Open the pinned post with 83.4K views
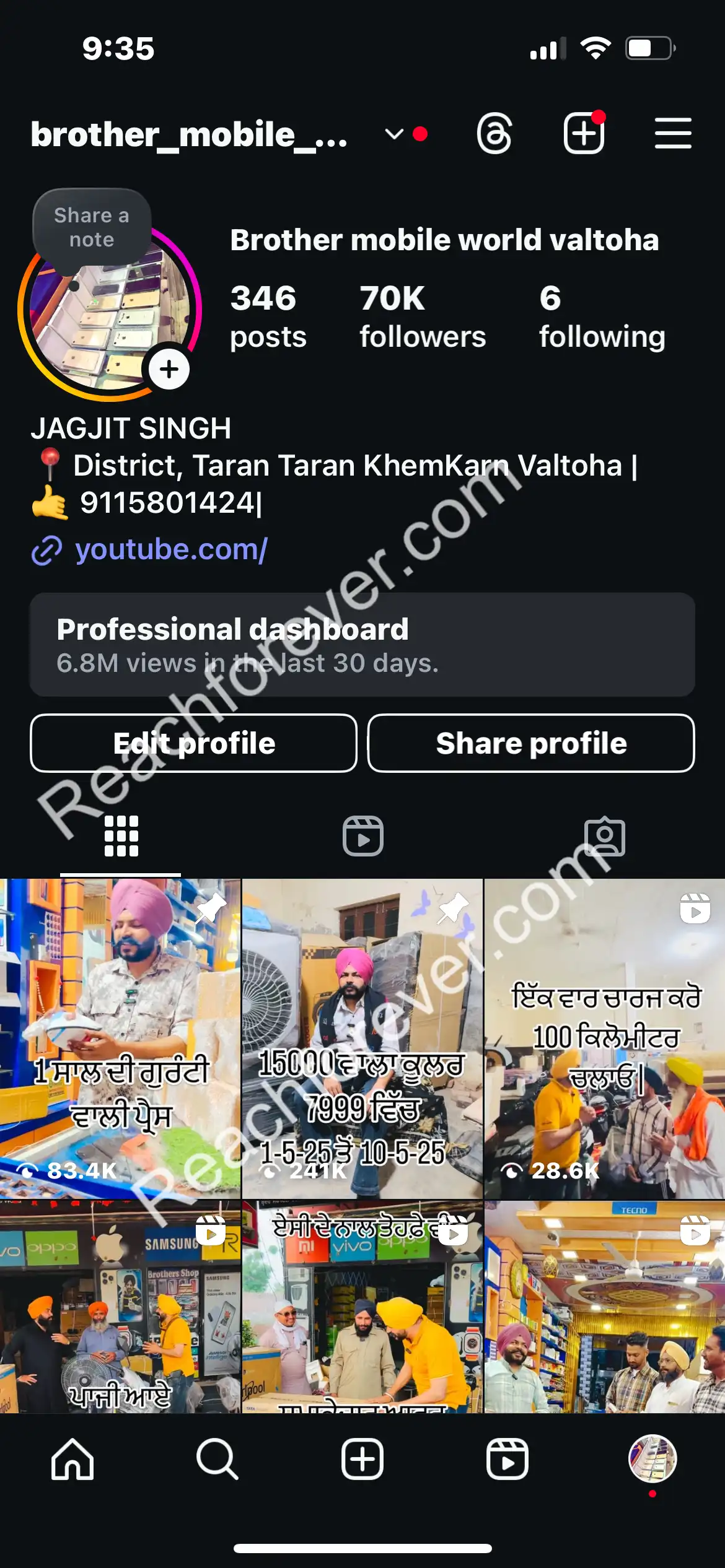The image size is (725, 1568). tap(120, 1039)
